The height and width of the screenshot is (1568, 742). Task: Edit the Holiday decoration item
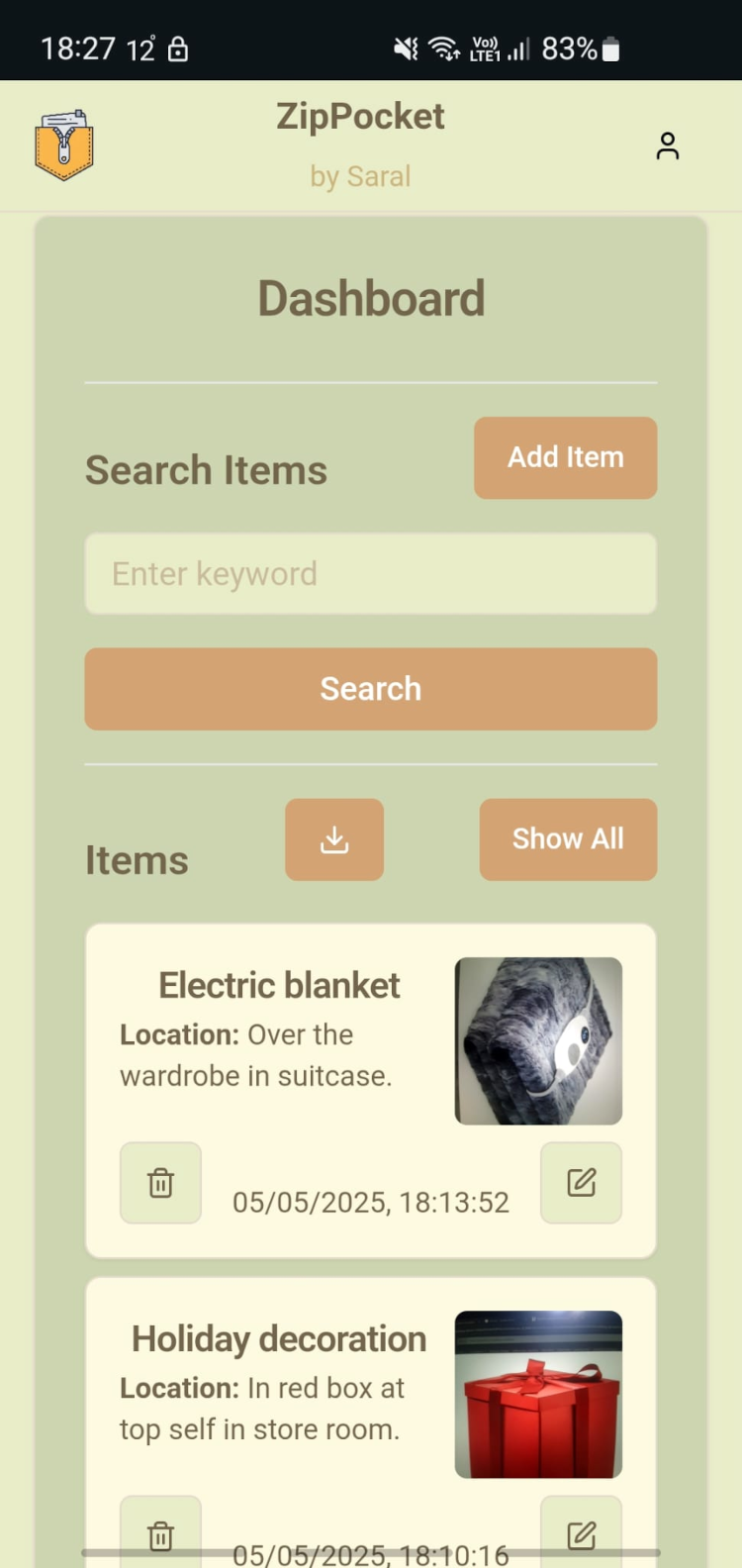point(581,1532)
